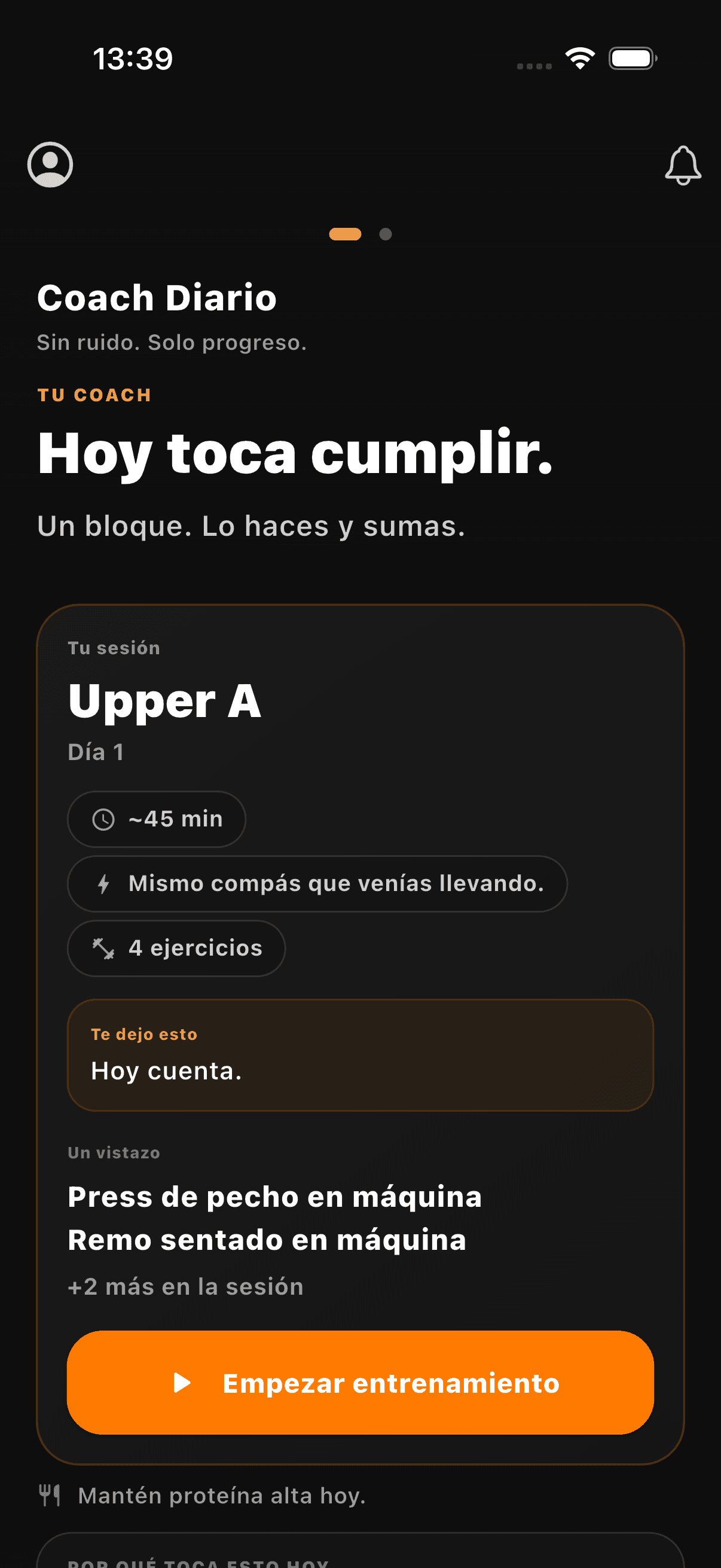Click the active orange page indicator
The height and width of the screenshot is (1568, 721).
344,234
